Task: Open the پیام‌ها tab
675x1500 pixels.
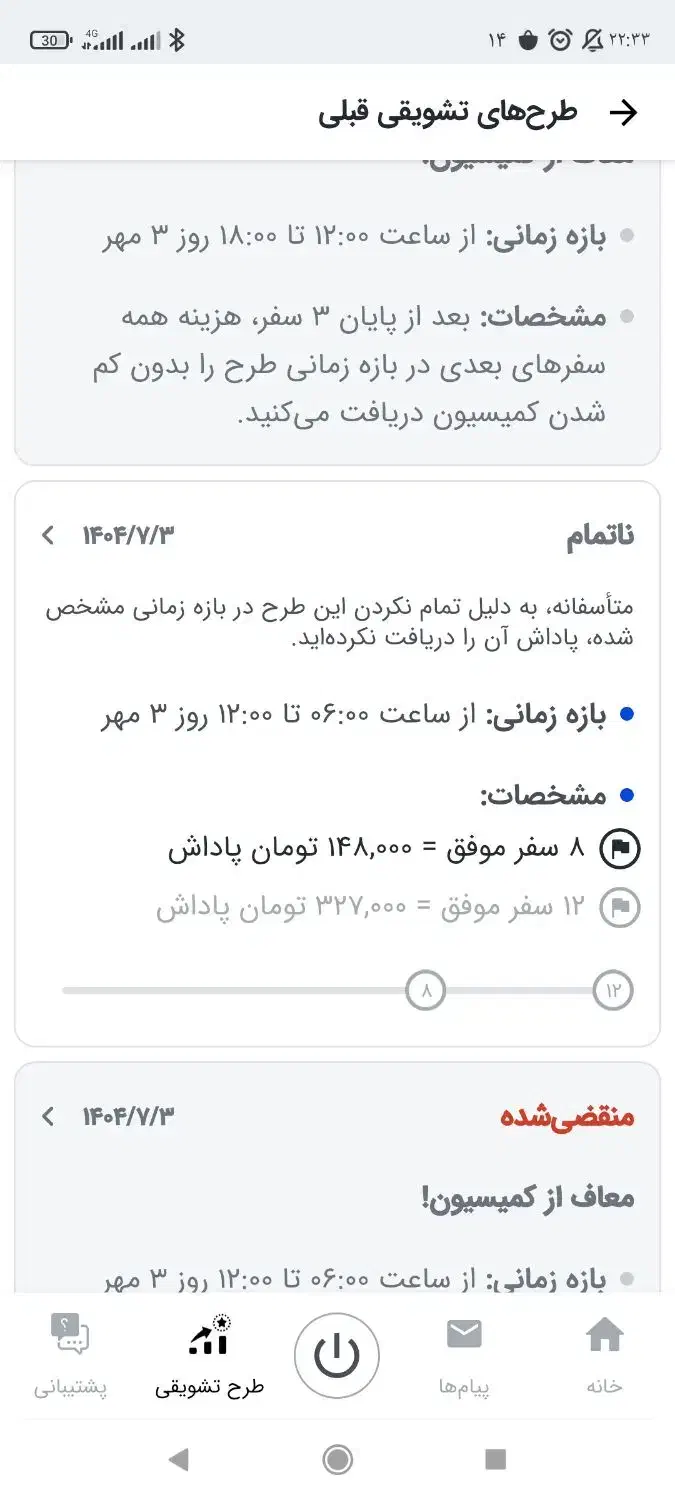Action: [x=464, y=1356]
